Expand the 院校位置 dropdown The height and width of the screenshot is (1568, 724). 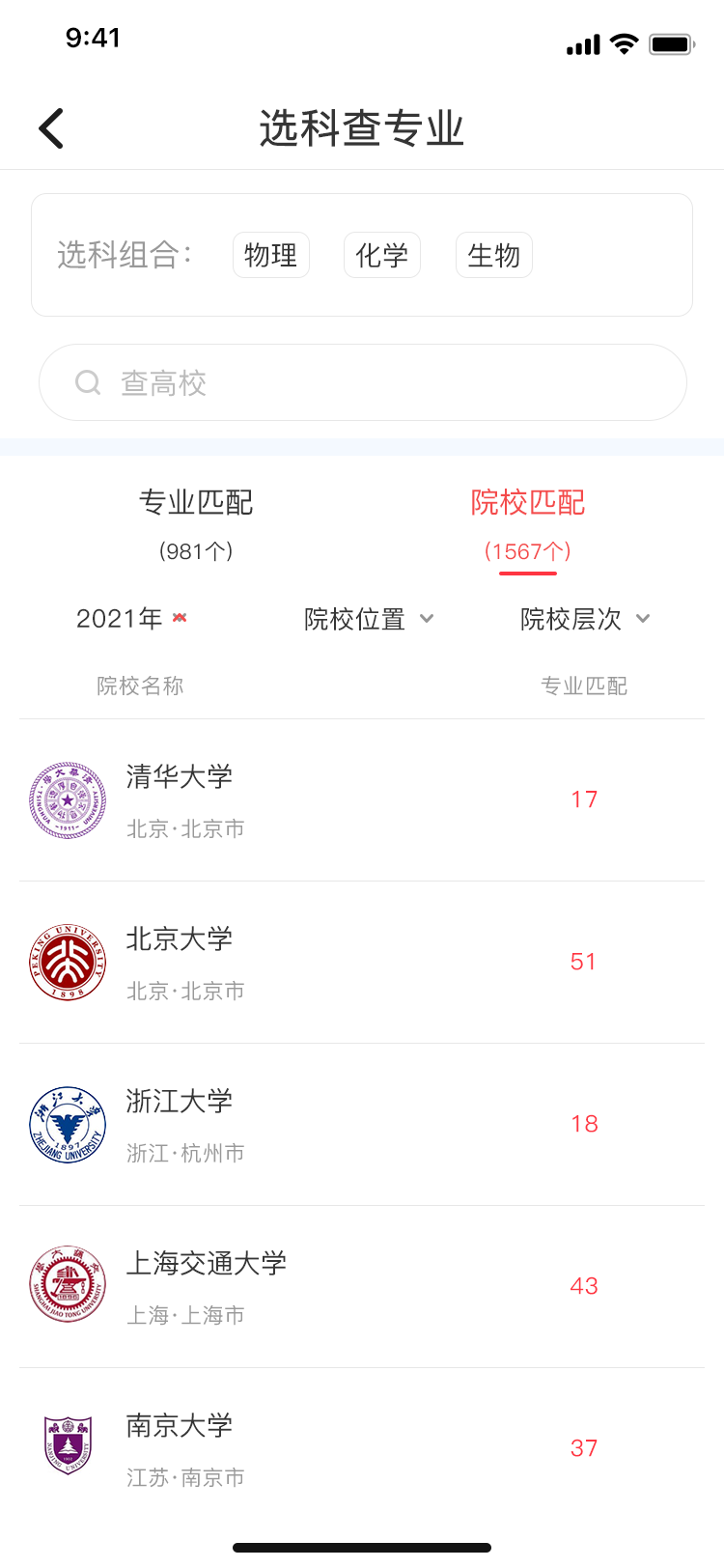[x=369, y=619]
